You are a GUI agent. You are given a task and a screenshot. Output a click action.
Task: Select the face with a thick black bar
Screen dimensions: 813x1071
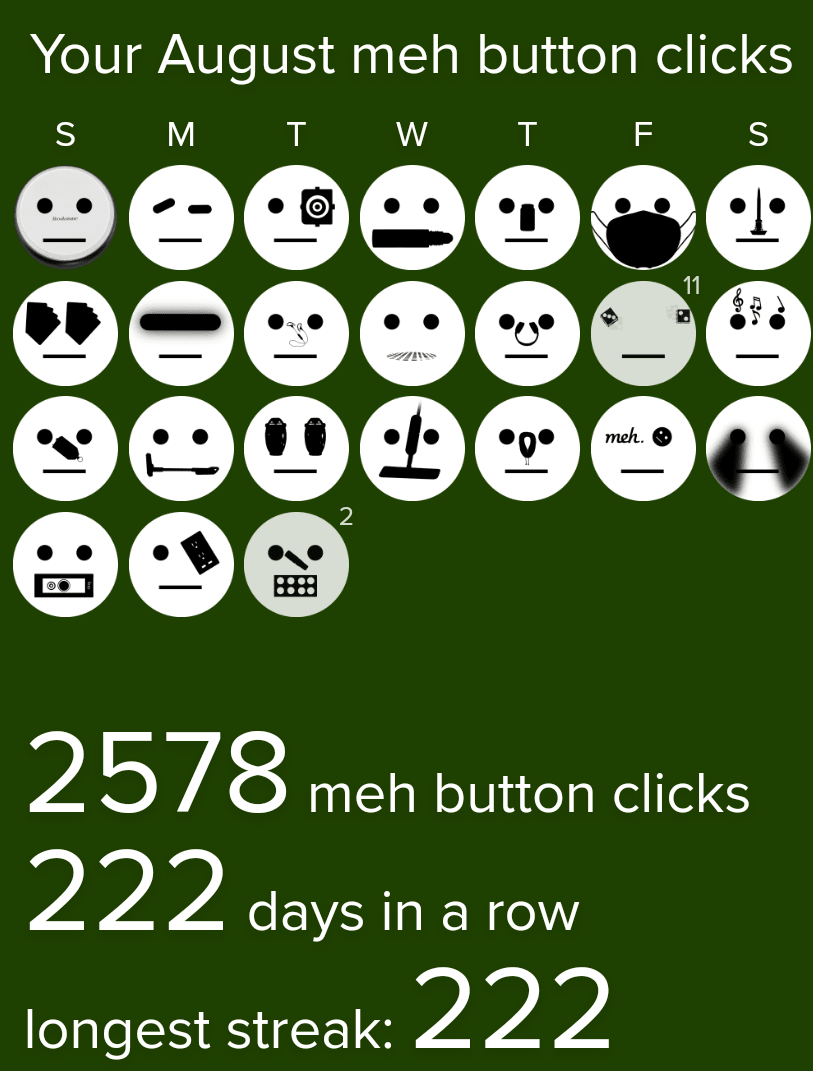coord(181,333)
